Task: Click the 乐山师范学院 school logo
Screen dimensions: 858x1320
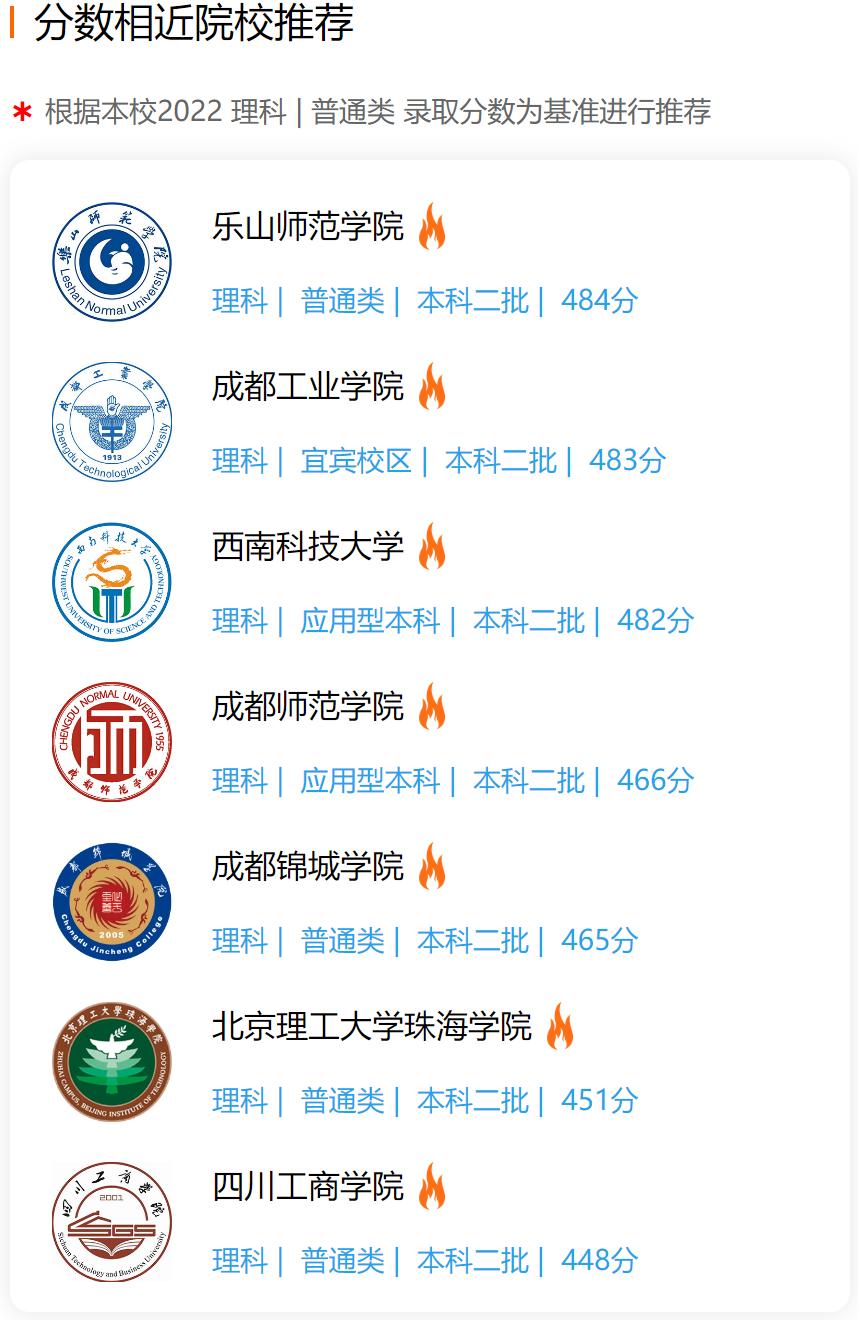Action: pos(113,263)
